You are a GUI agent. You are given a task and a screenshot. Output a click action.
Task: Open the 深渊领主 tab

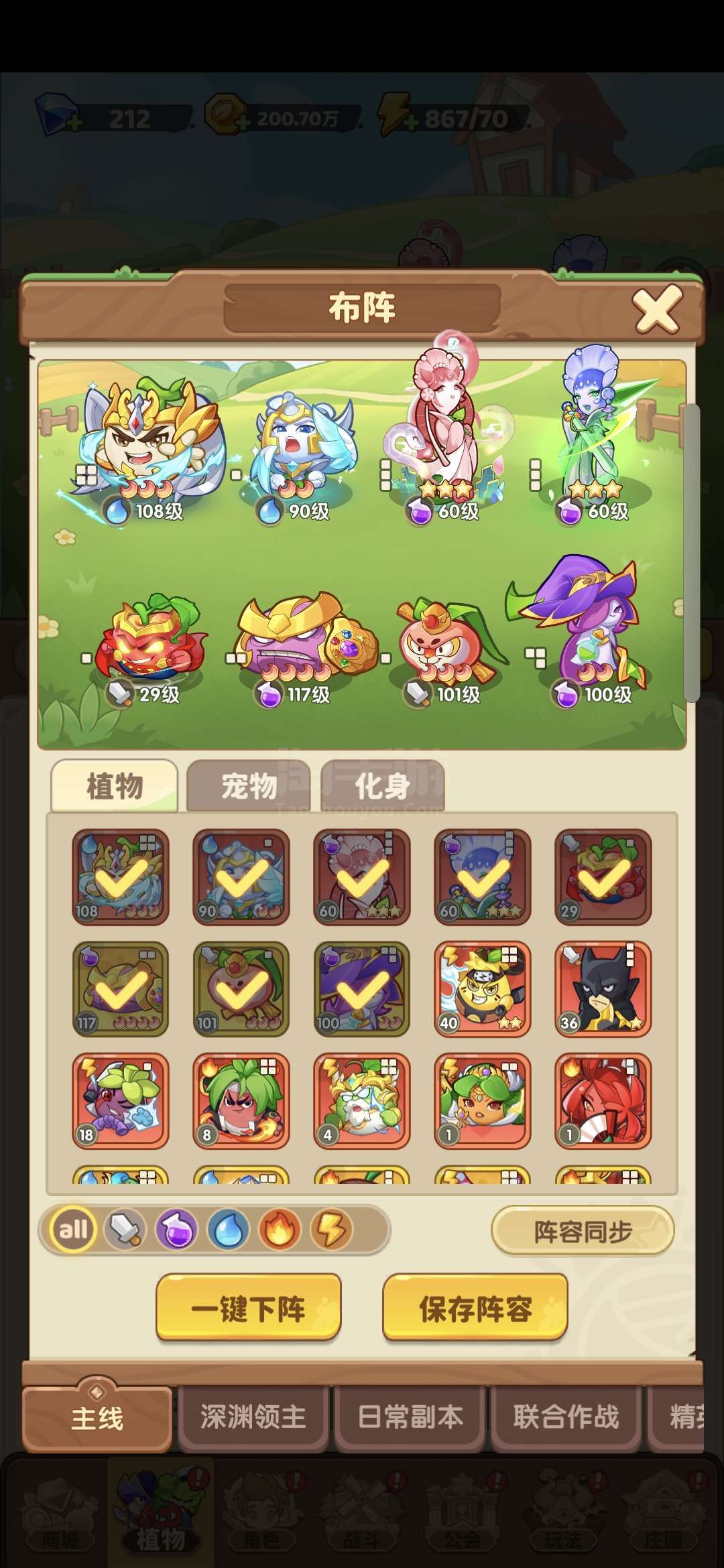(x=253, y=1417)
